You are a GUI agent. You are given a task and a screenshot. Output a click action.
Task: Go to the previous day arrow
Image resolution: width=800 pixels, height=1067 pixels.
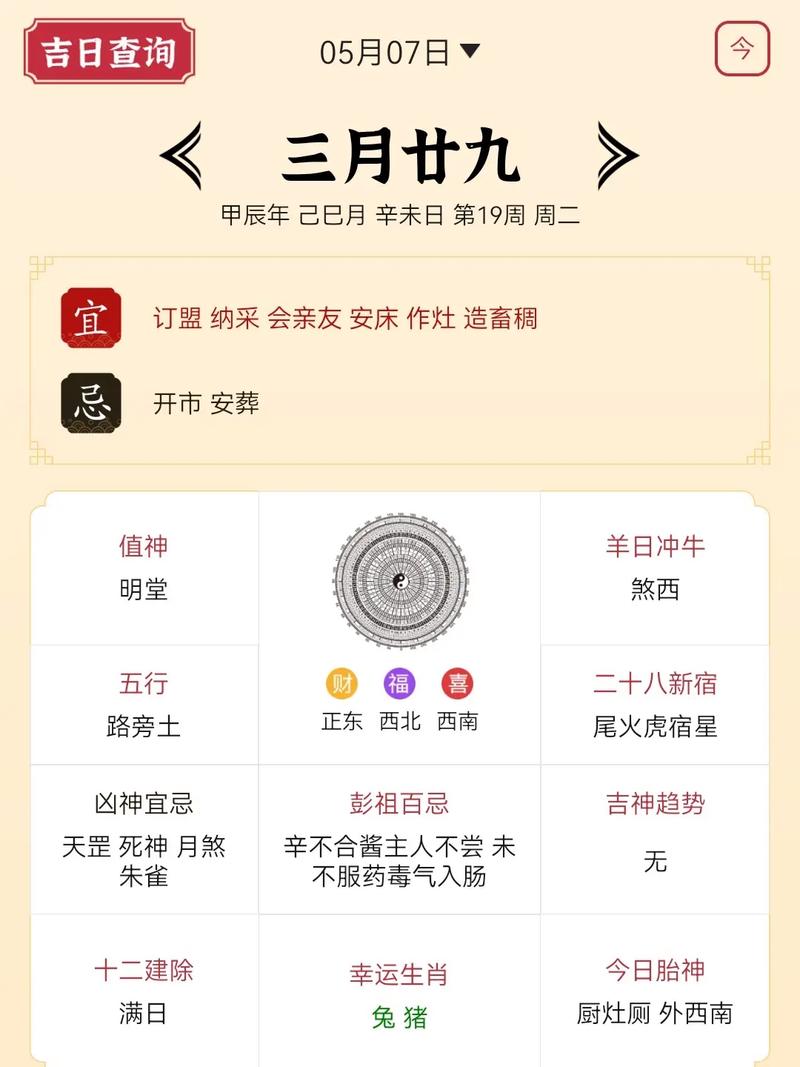[181, 156]
